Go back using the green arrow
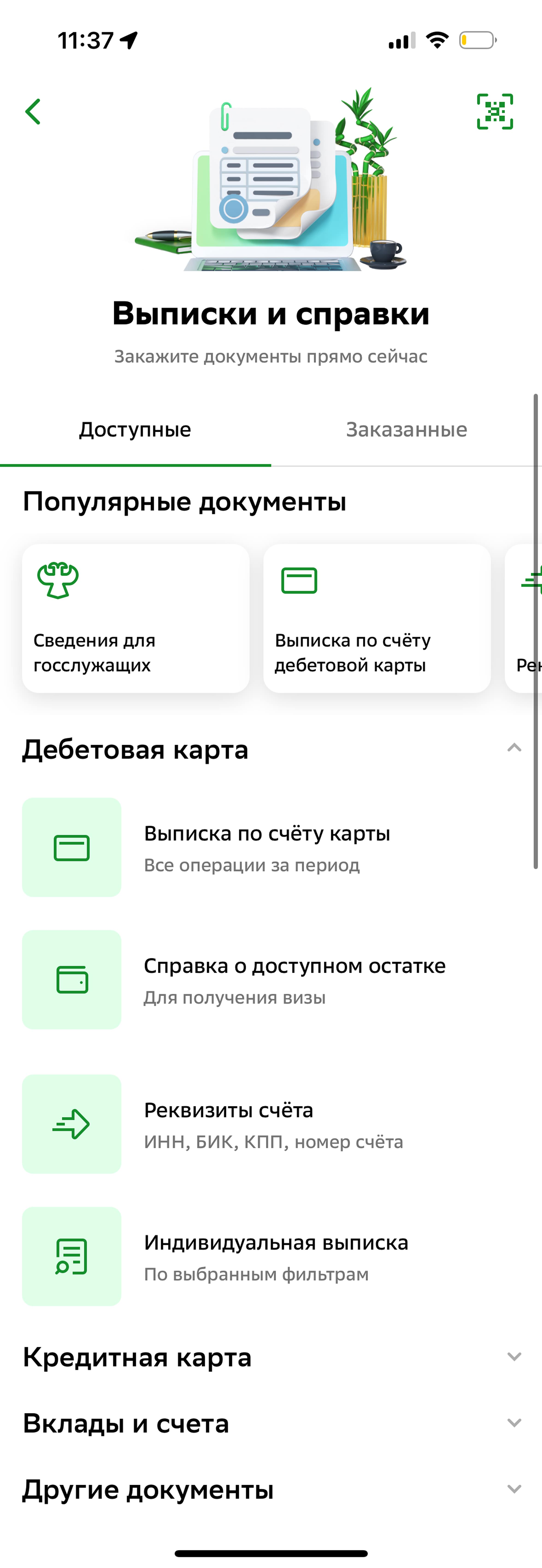542x1568 pixels. pyautogui.click(x=33, y=112)
